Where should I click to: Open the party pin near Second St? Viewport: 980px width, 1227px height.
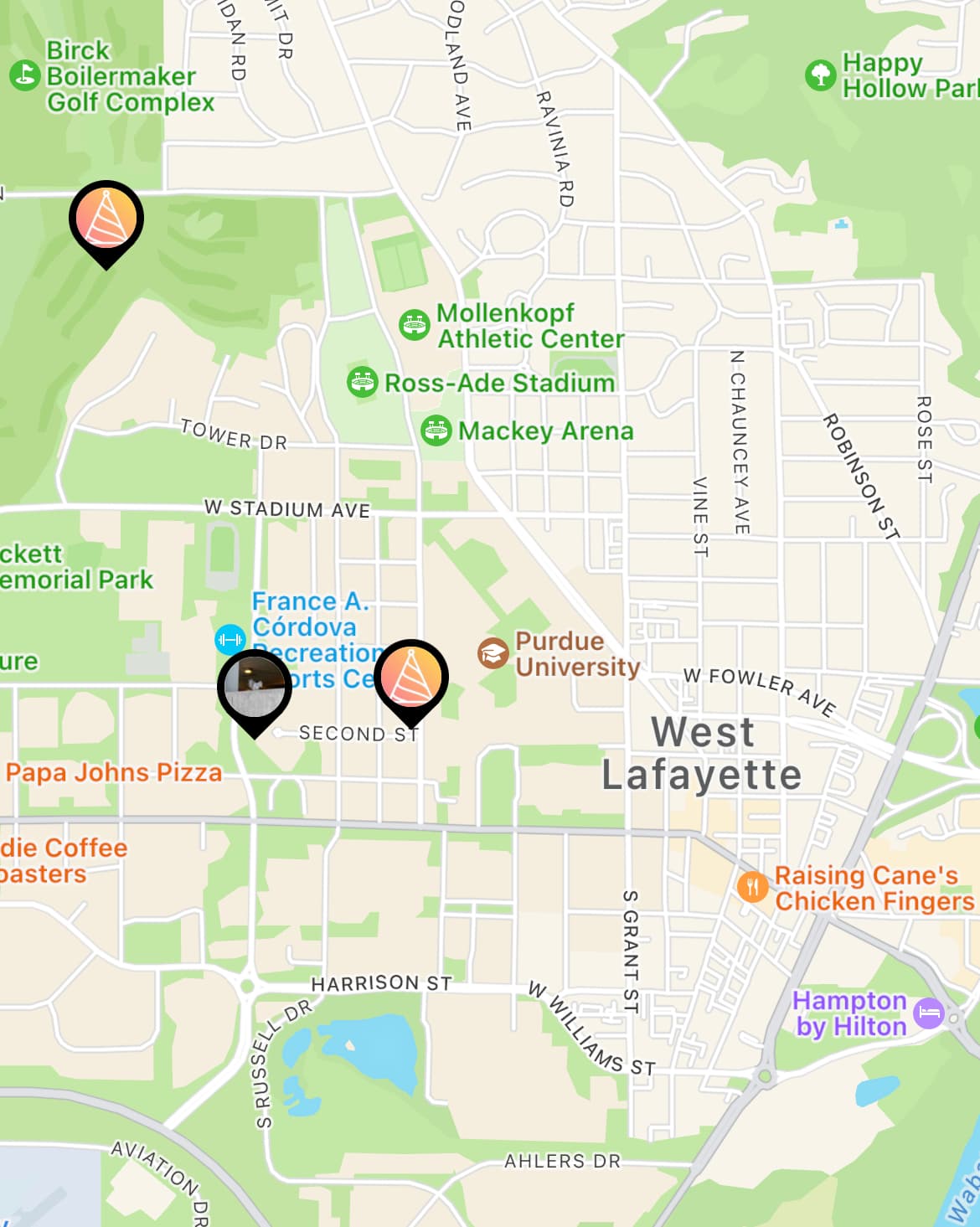click(x=410, y=678)
